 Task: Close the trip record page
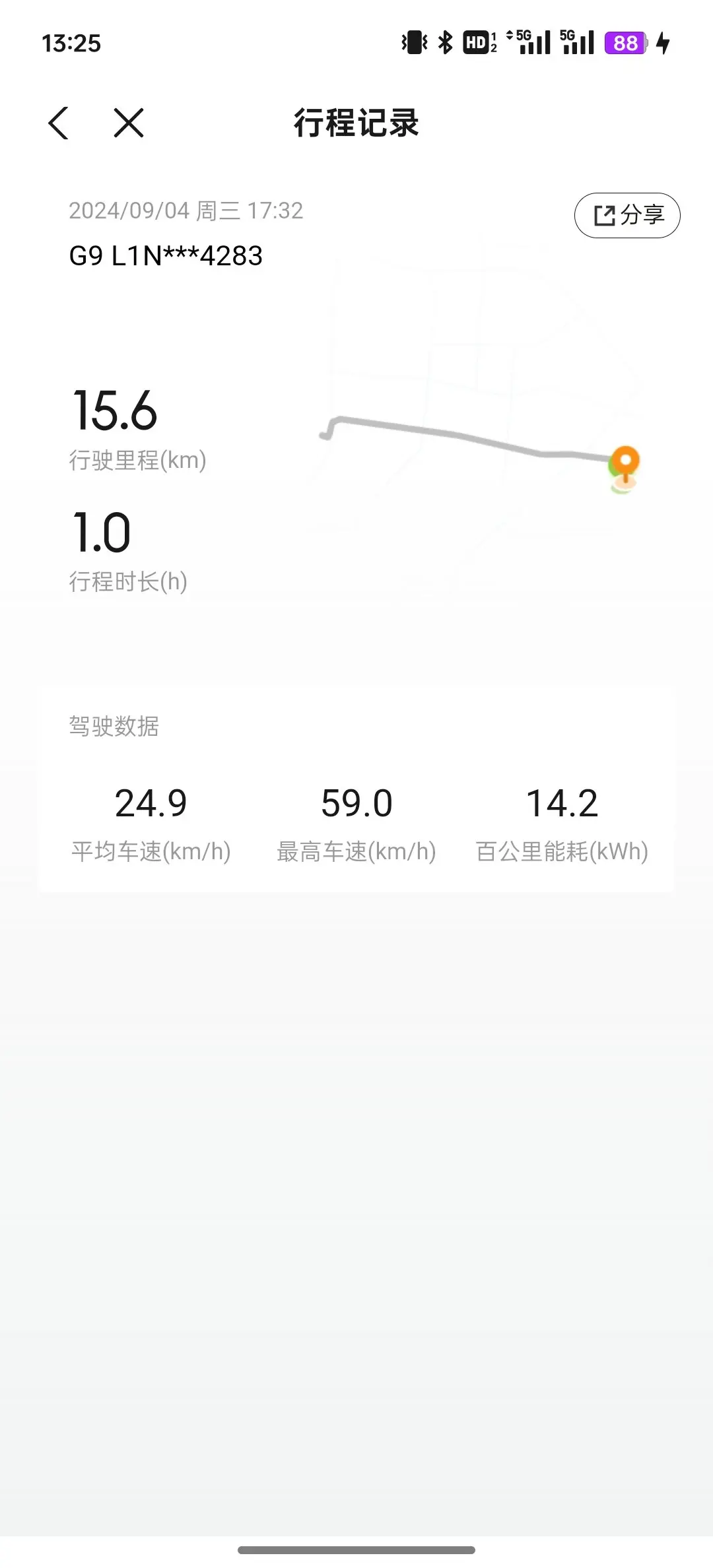coord(129,123)
